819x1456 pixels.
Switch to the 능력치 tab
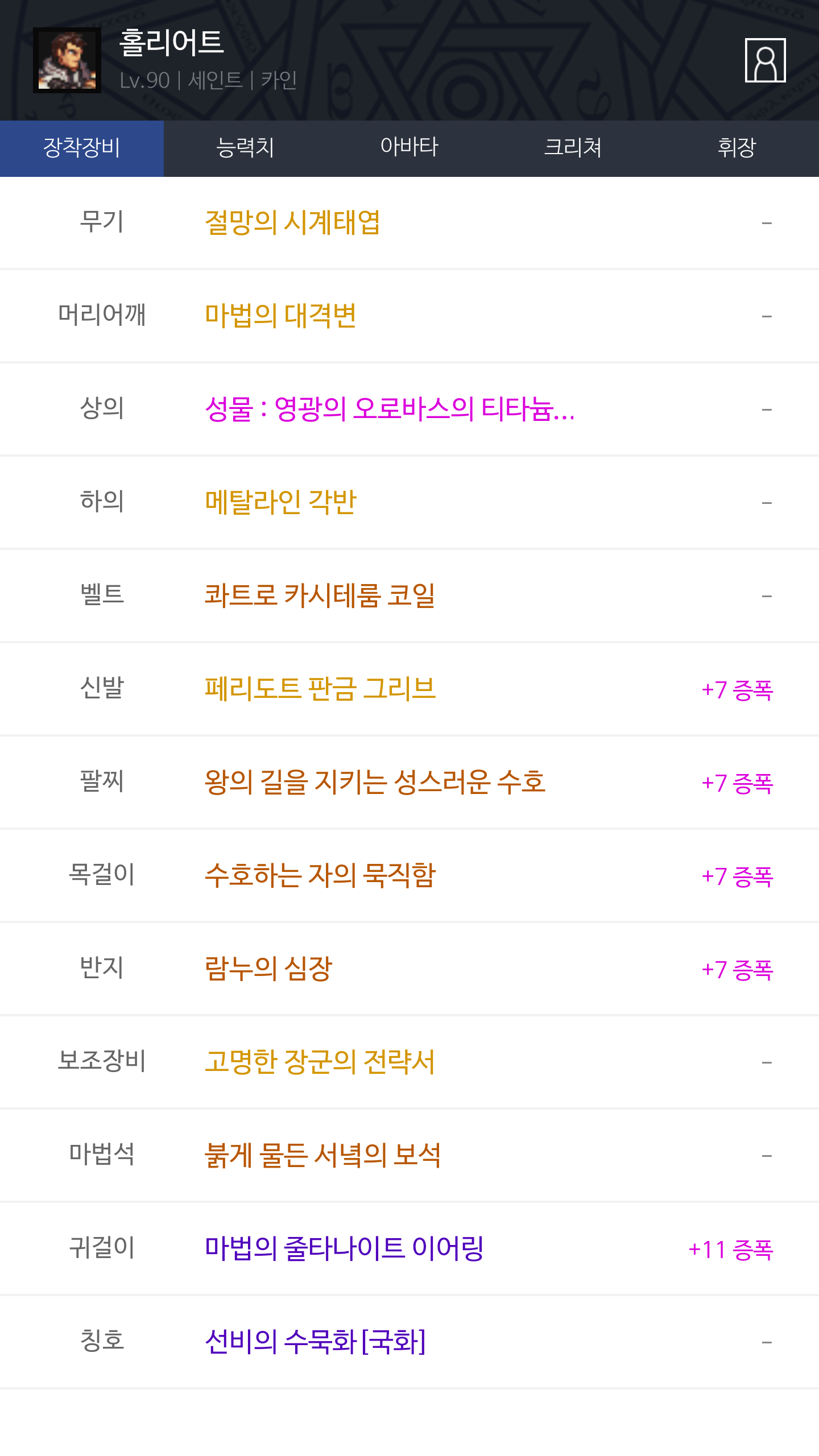(x=246, y=148)
